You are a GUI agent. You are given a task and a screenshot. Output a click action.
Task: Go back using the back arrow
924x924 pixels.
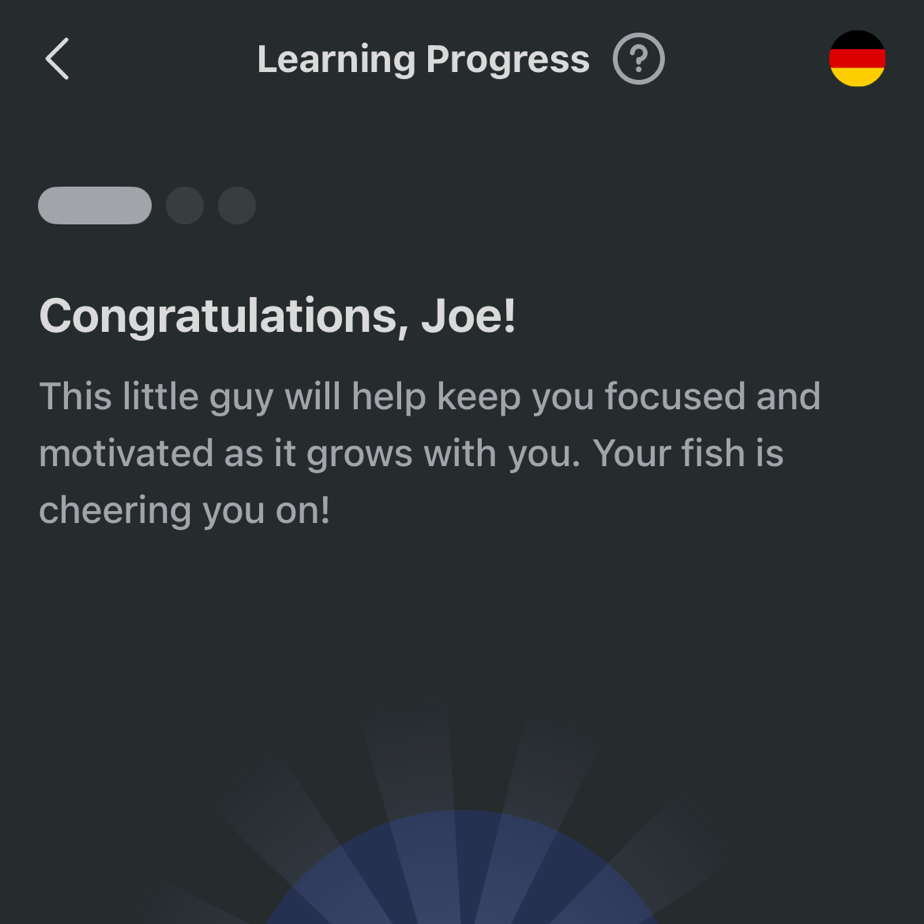(x=57, y=59)
